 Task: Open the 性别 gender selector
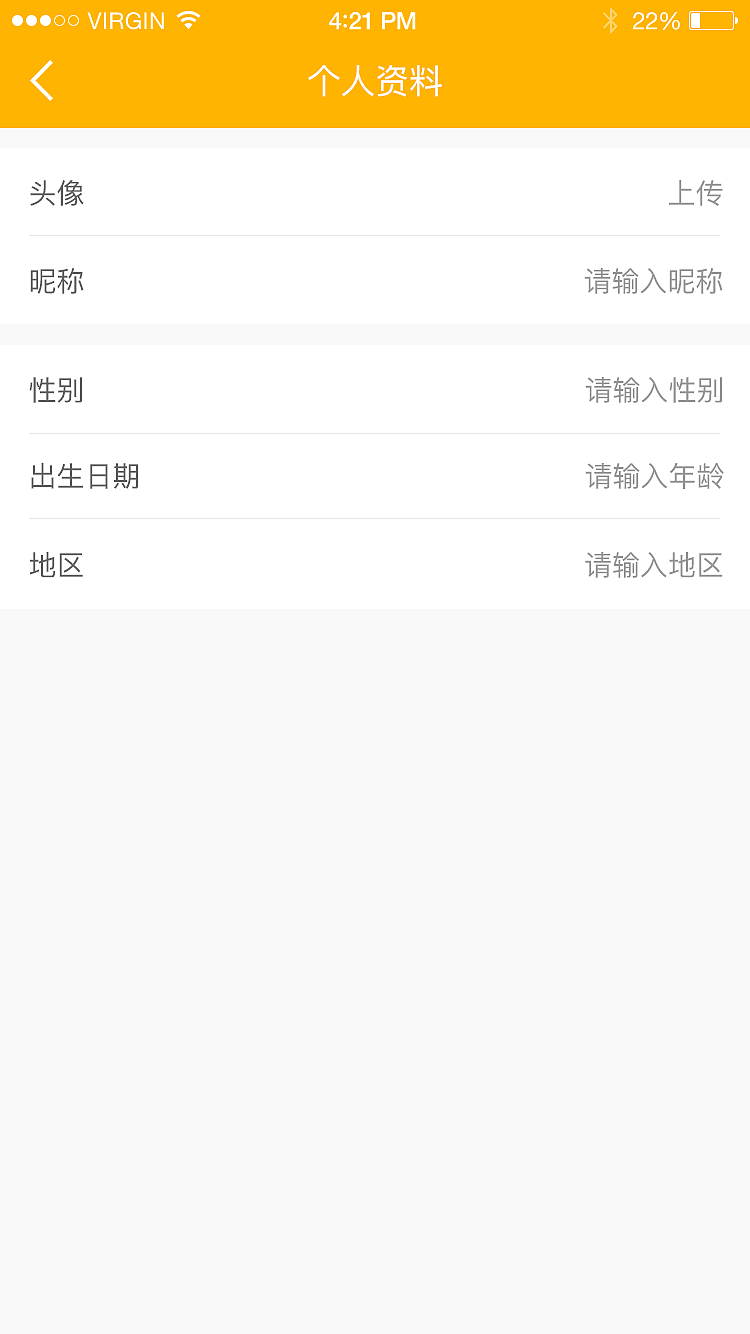375,392
